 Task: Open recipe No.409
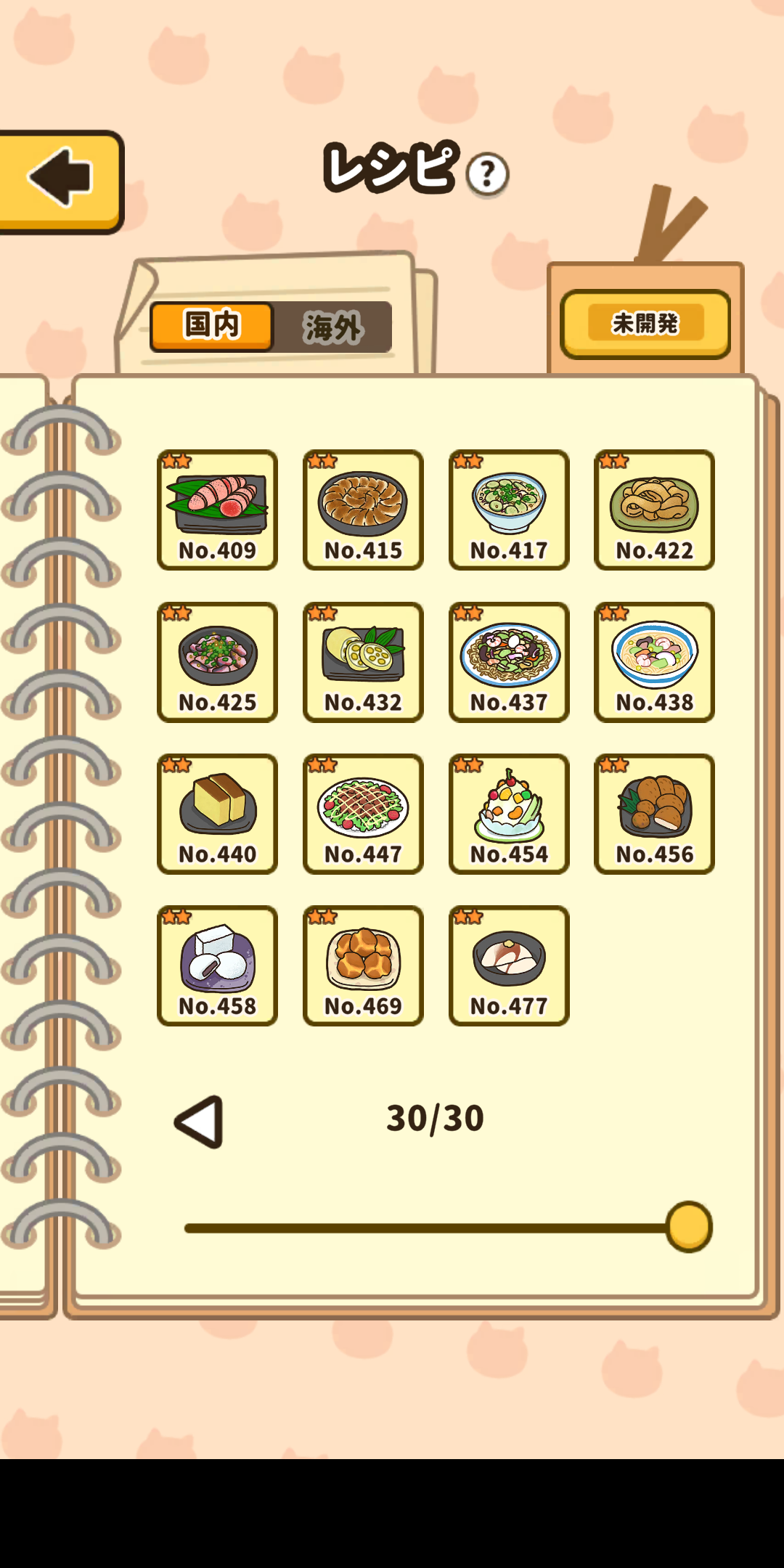pos(217,510)
